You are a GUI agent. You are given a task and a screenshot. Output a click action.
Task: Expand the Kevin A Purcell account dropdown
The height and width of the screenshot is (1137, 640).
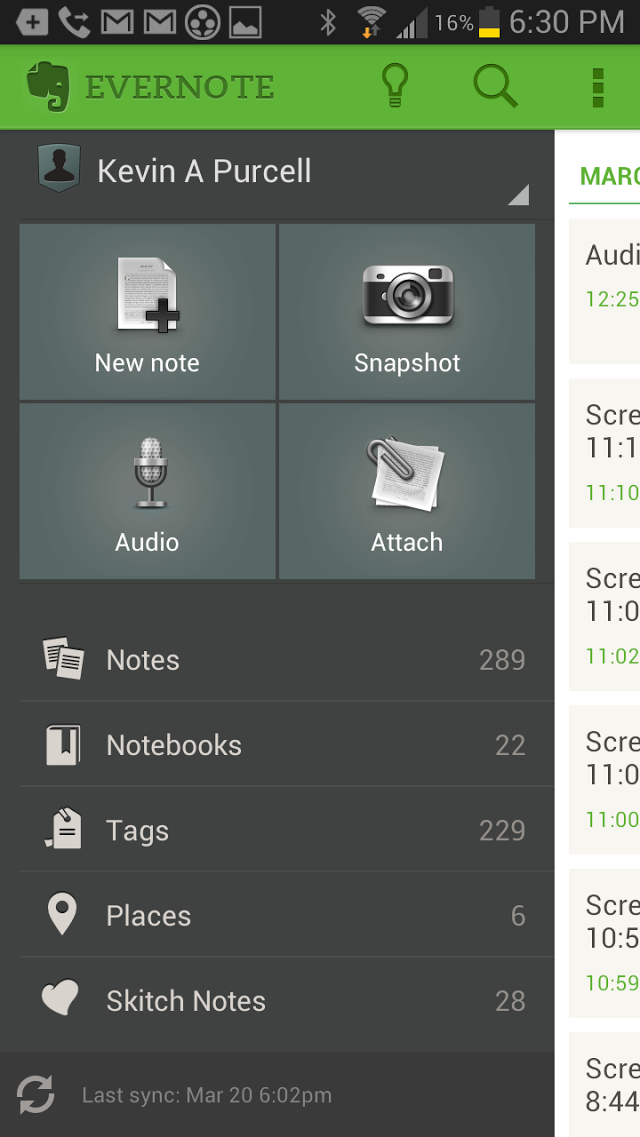283,173
